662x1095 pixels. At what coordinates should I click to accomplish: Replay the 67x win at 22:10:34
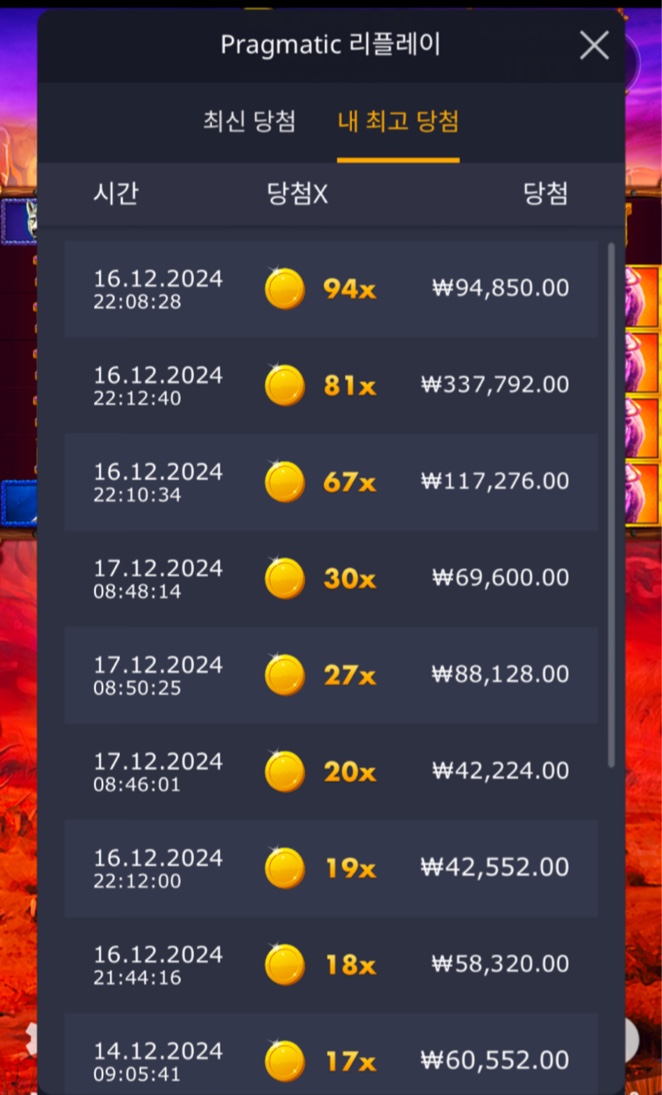pyautogui.click(x=331, y=482)
